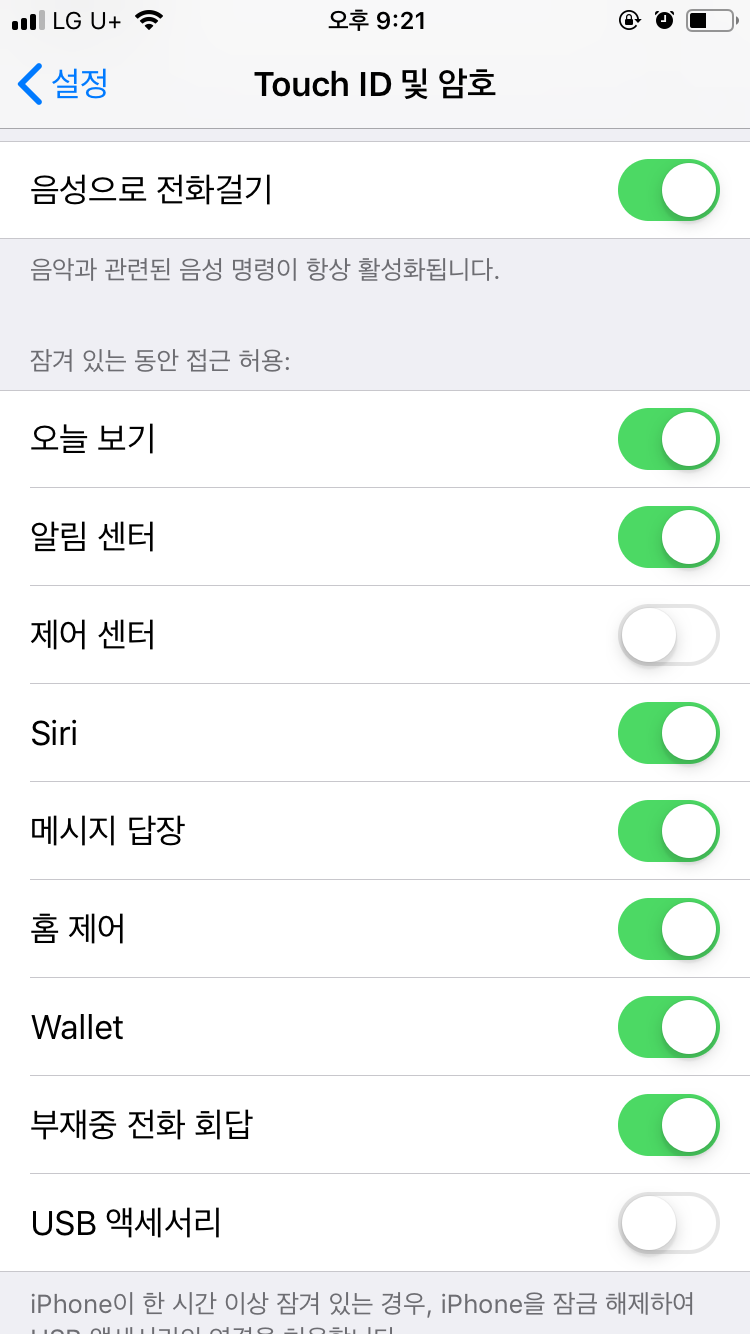Turn off 음성으로 전화걸기 switch
Screen dimensions: 750x1334
pos(668,190)
